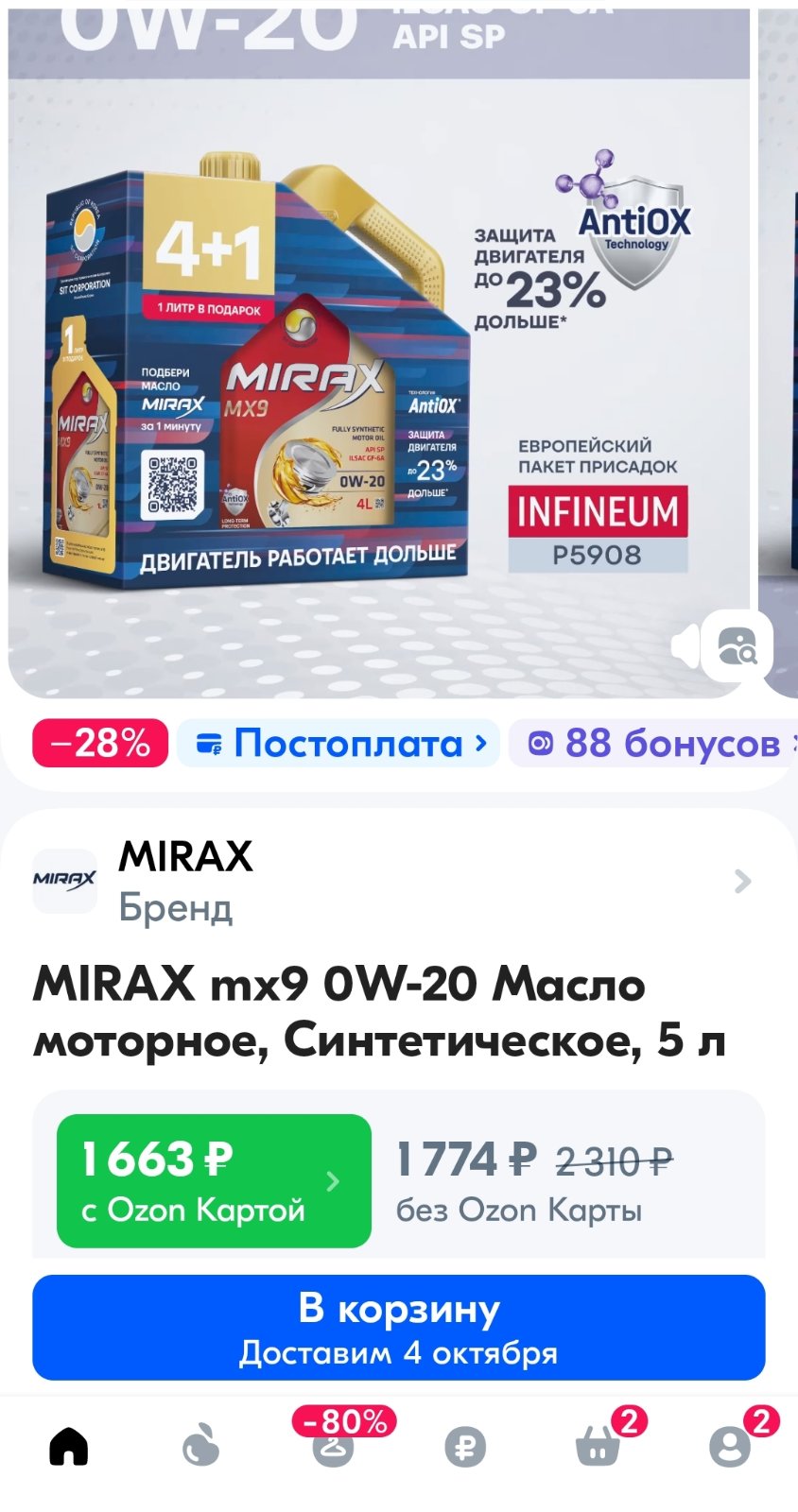The width and height of the screenshot is (798, 1512).
Task: Open the Fresh groceries tab
Action: [x=200, y=1446]
